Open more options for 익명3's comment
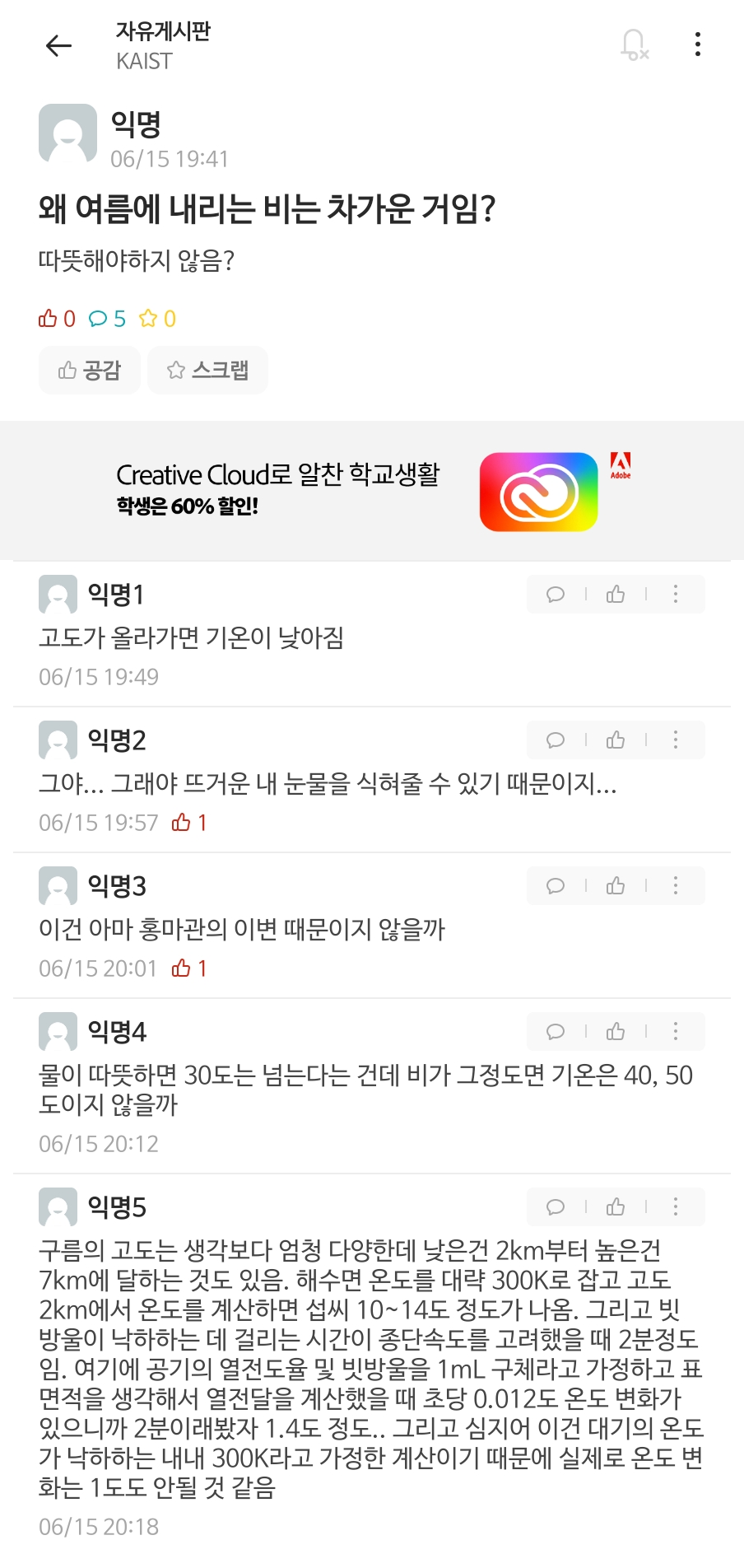Viewport: 744px width, 1568px height. click(676, 886)
